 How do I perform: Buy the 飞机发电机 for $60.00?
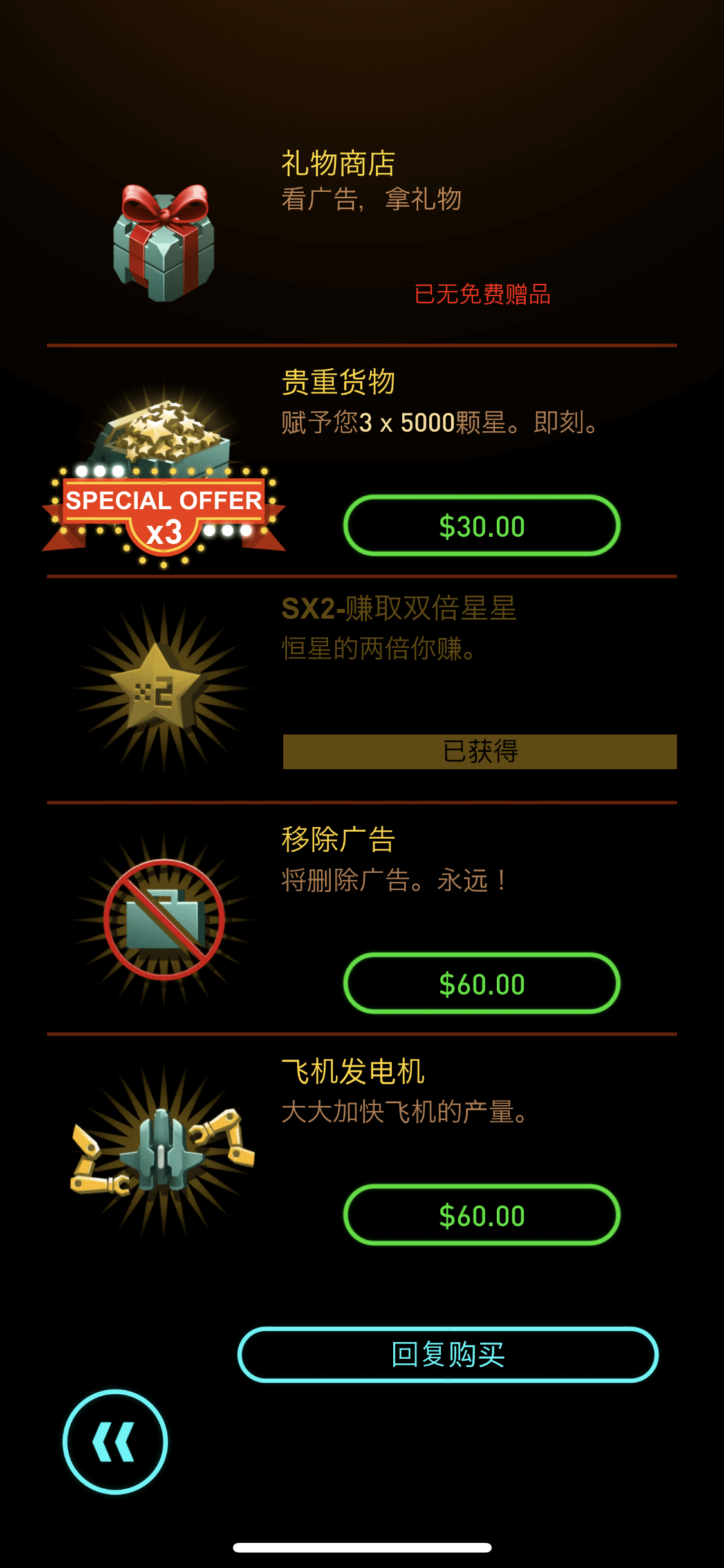[x=481, y=1215]
